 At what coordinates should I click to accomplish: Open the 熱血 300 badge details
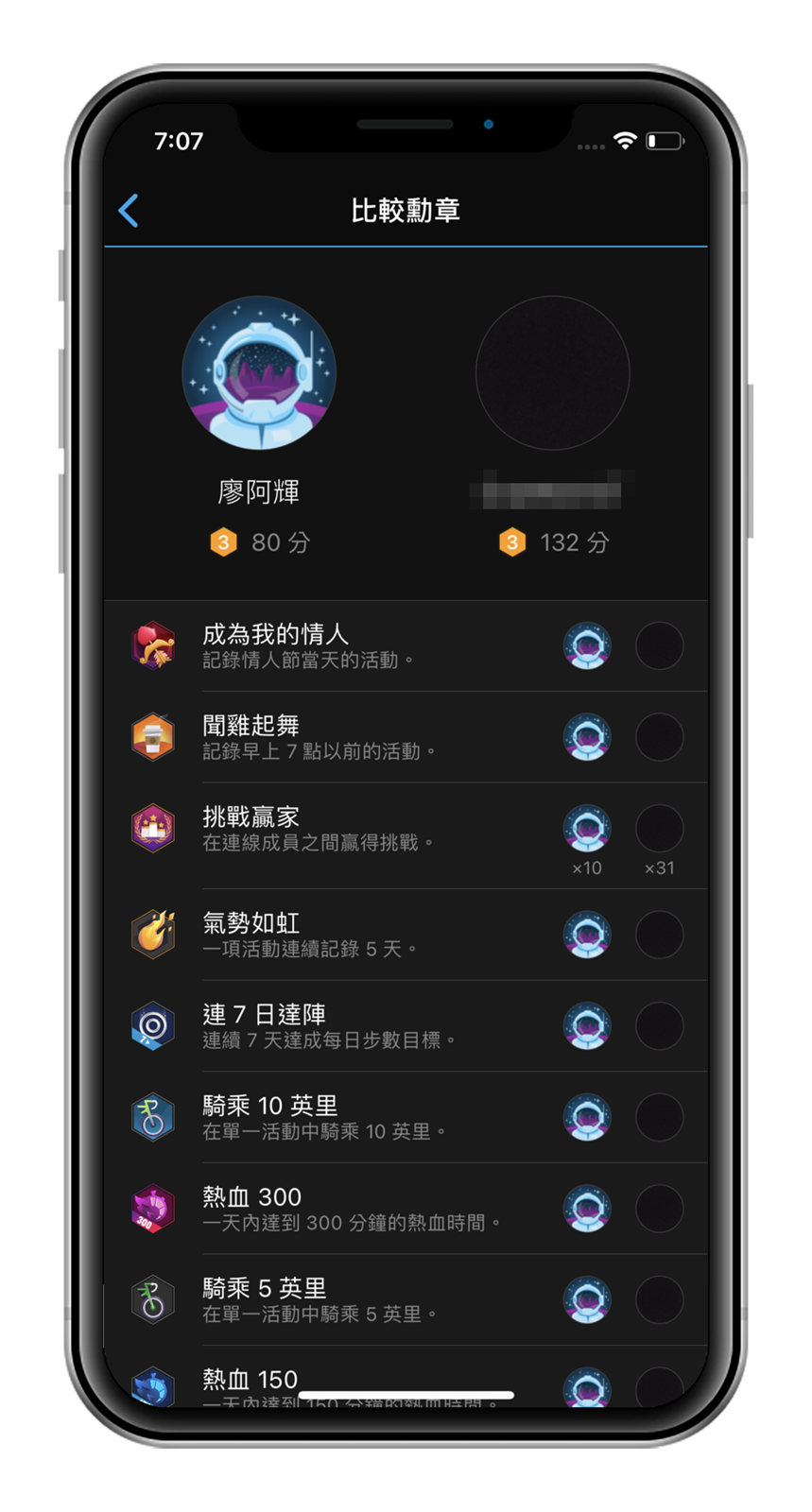[x=312, y=1209]
